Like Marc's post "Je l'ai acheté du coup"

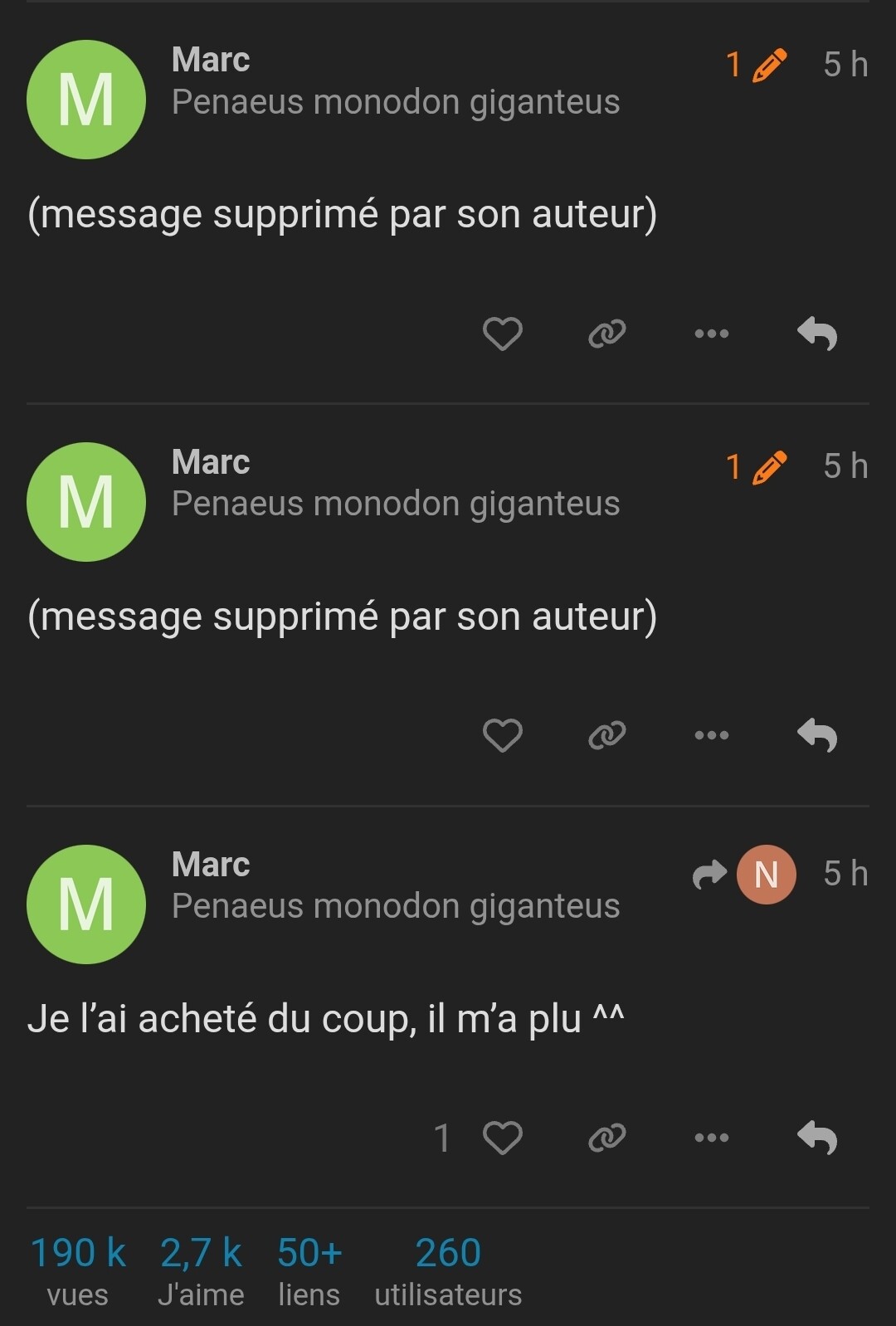click(503, 1138)
